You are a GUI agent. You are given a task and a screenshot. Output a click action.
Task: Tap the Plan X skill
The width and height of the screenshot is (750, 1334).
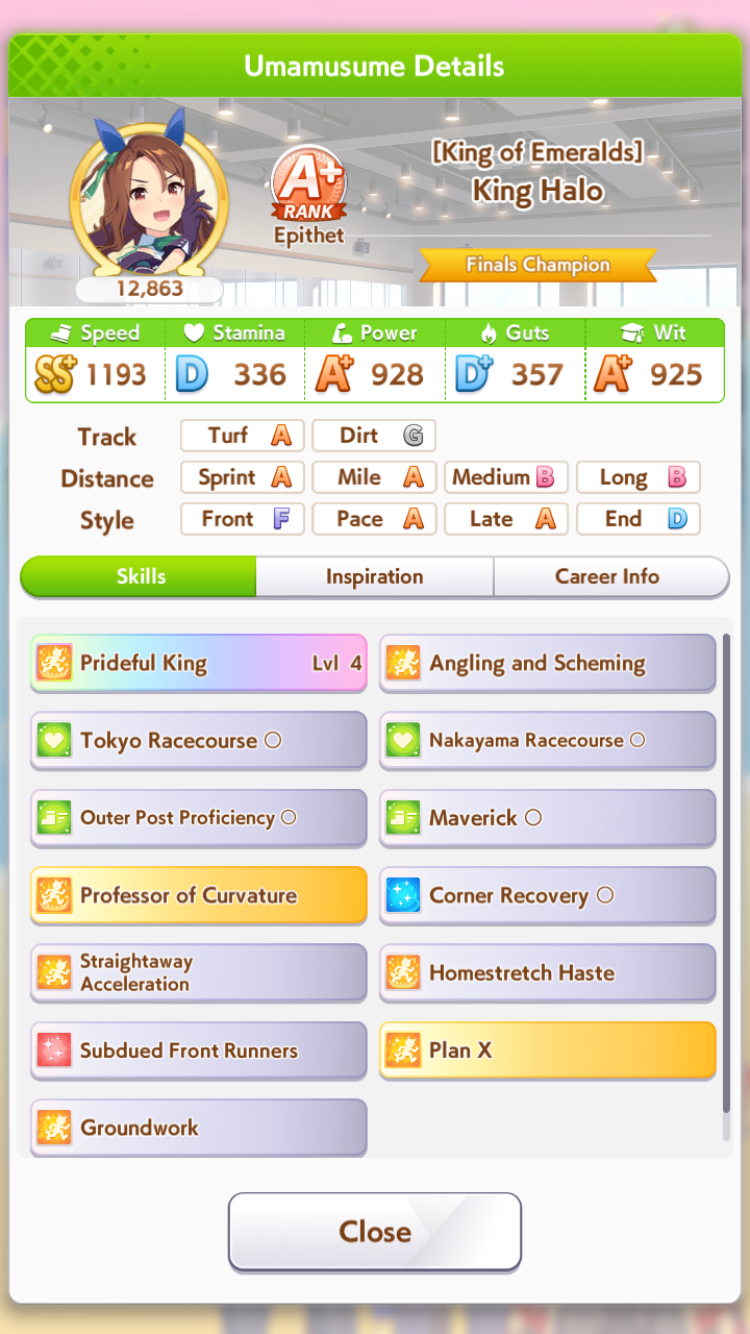(547, 1050)
